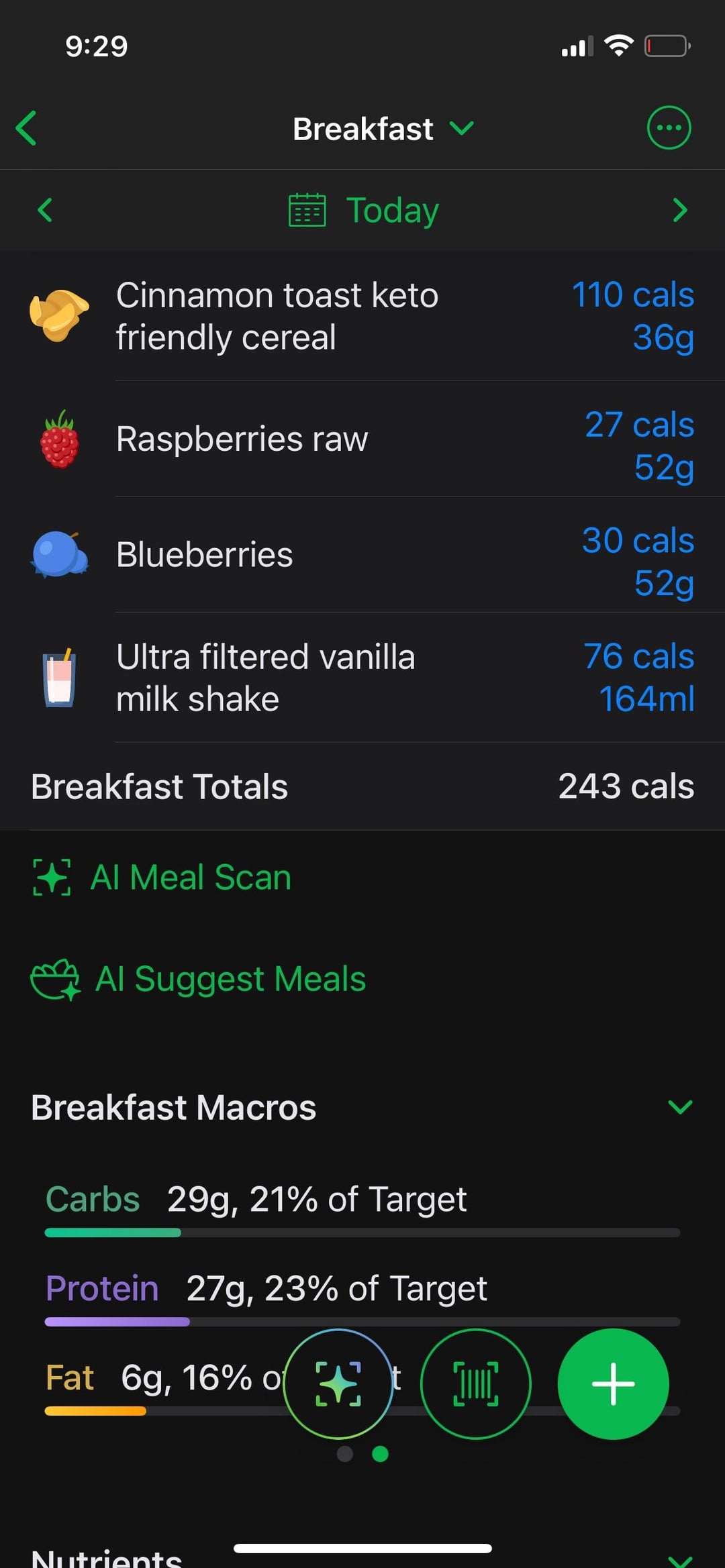Open Ultra filtered vanilla milk shake entry
Screen dimensions: 725x1568
click(362, 678)
